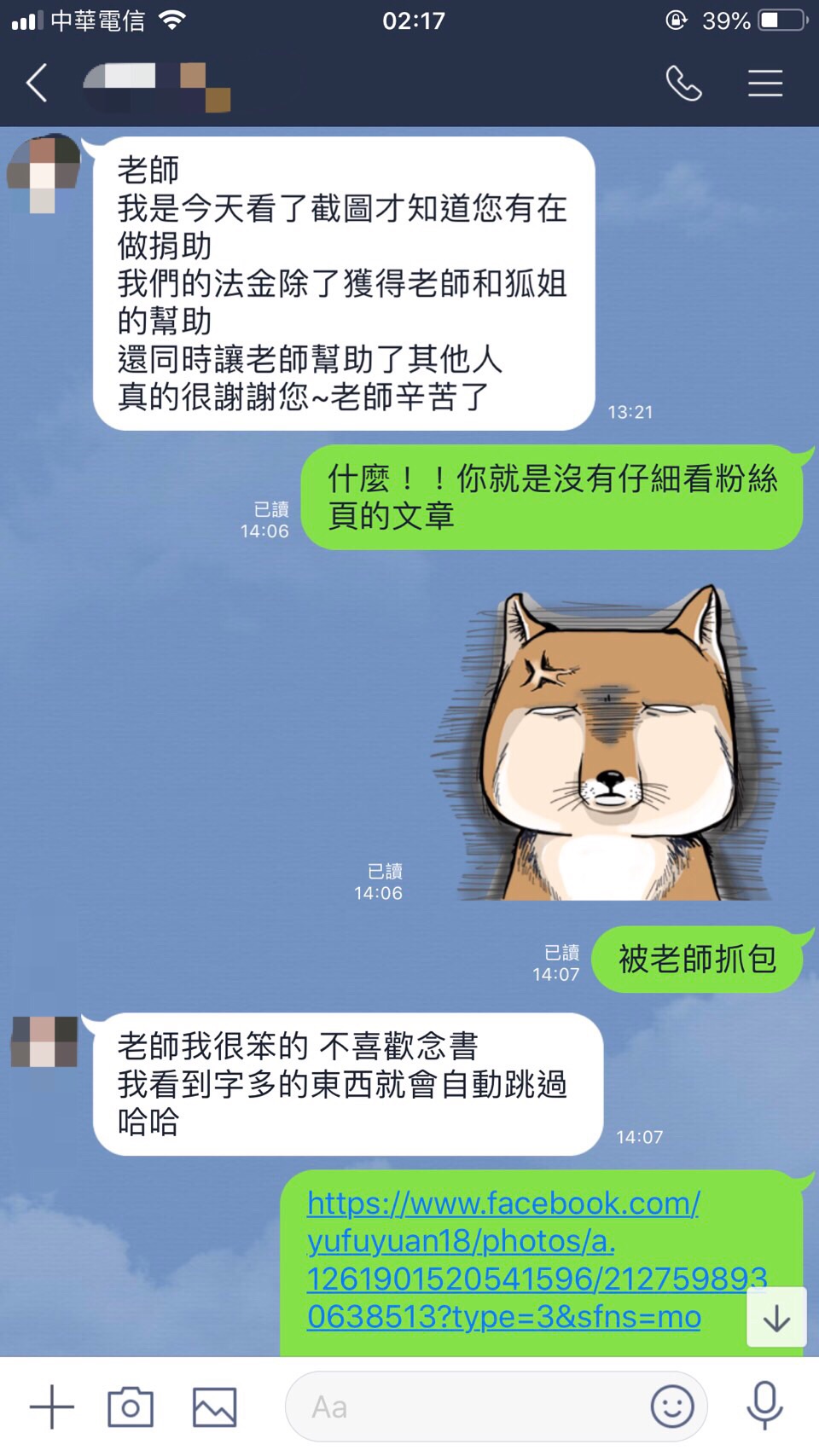Open the sender's avatar beside 老師我很笨的 message
This screenshot has height=1456, width=819.
44,1041
